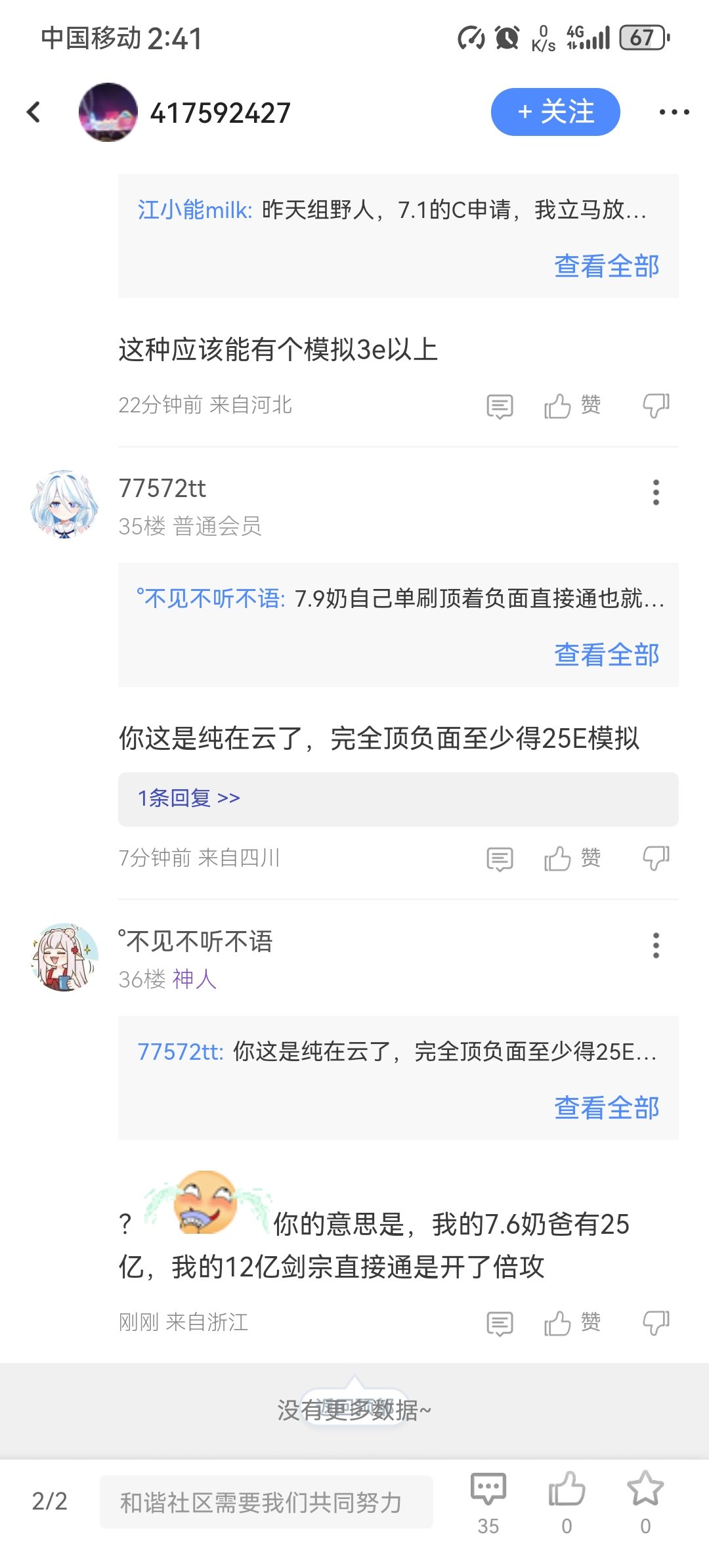Reply to the comment posted 22分钟前

[x=500, y=406]
